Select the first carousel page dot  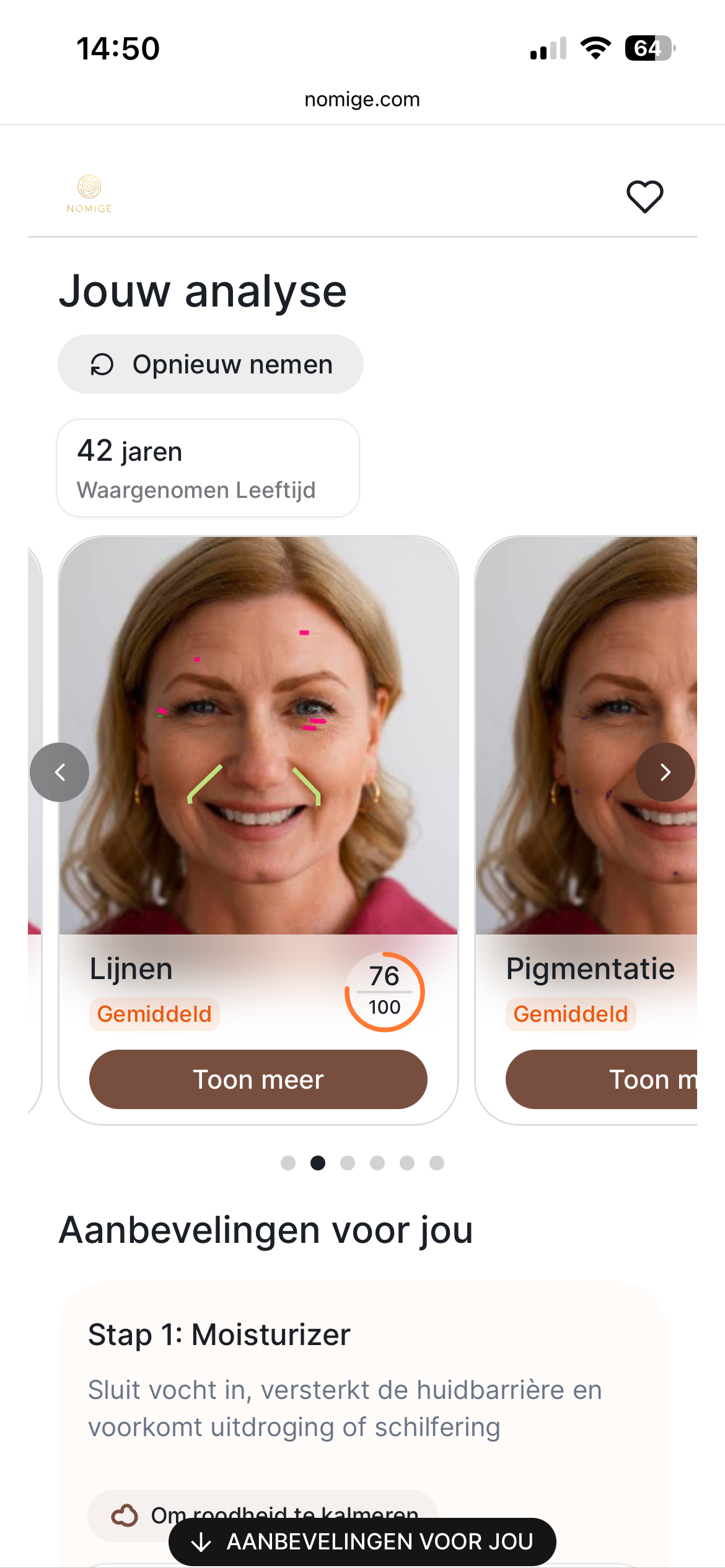coord(288,1163)
